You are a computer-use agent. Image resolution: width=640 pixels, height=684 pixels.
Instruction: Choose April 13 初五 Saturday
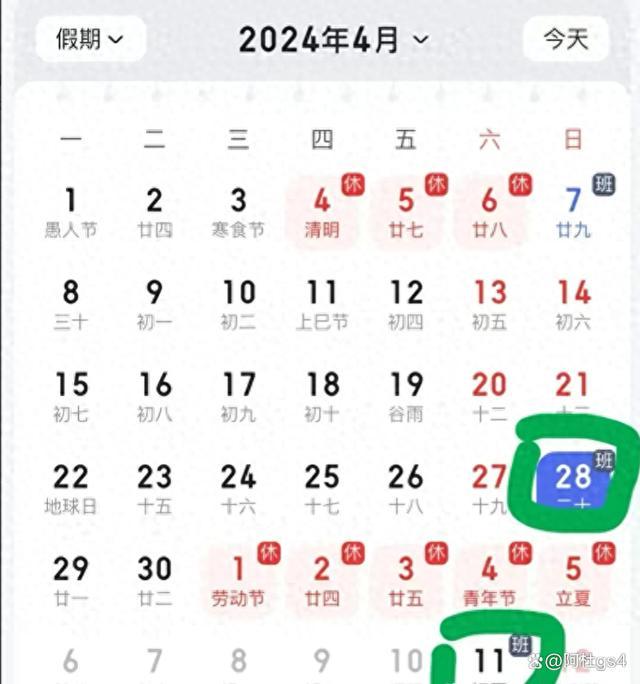tap(489, 303)
